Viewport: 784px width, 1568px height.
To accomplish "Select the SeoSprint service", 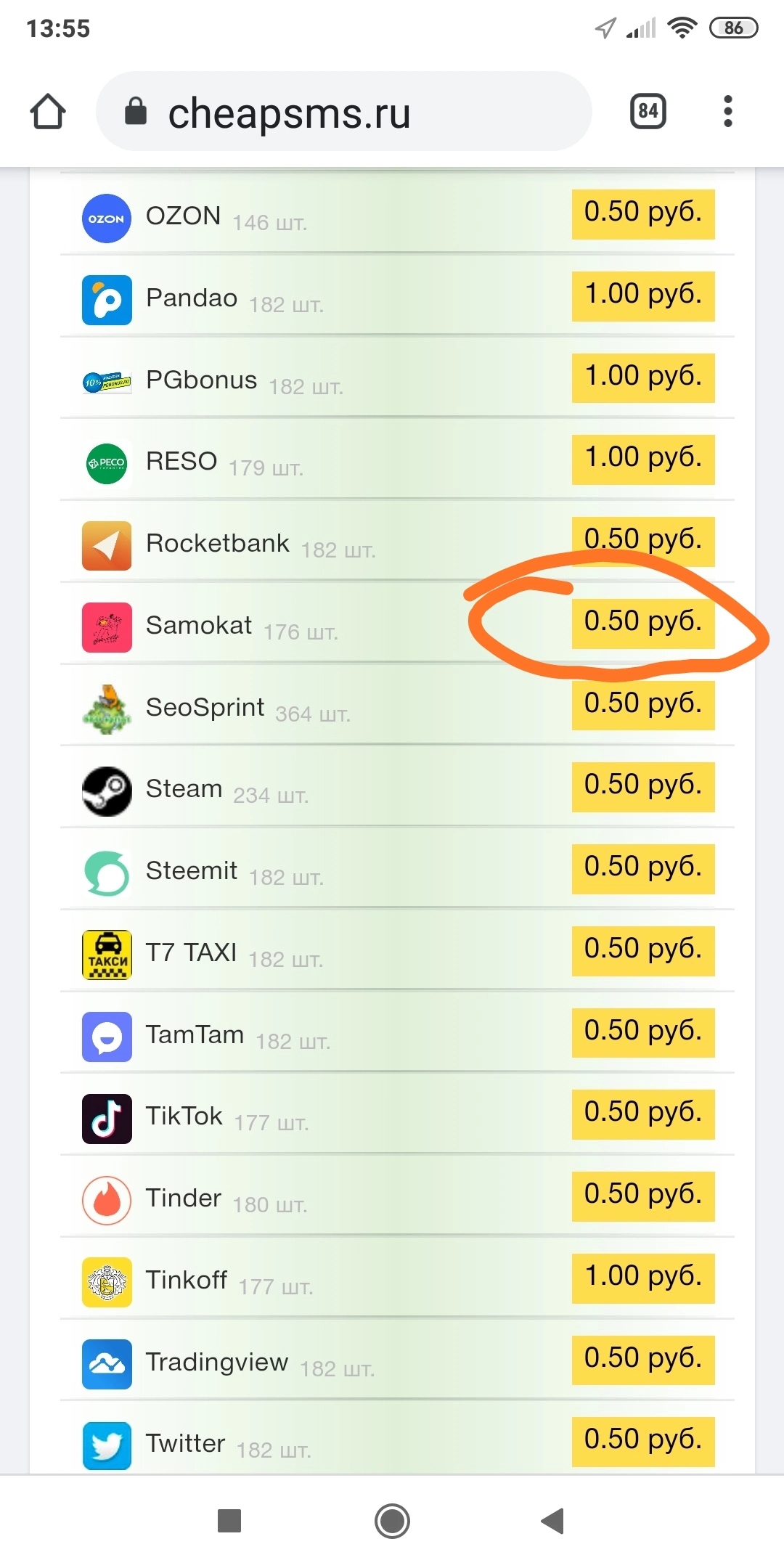I will coord(397,705).
